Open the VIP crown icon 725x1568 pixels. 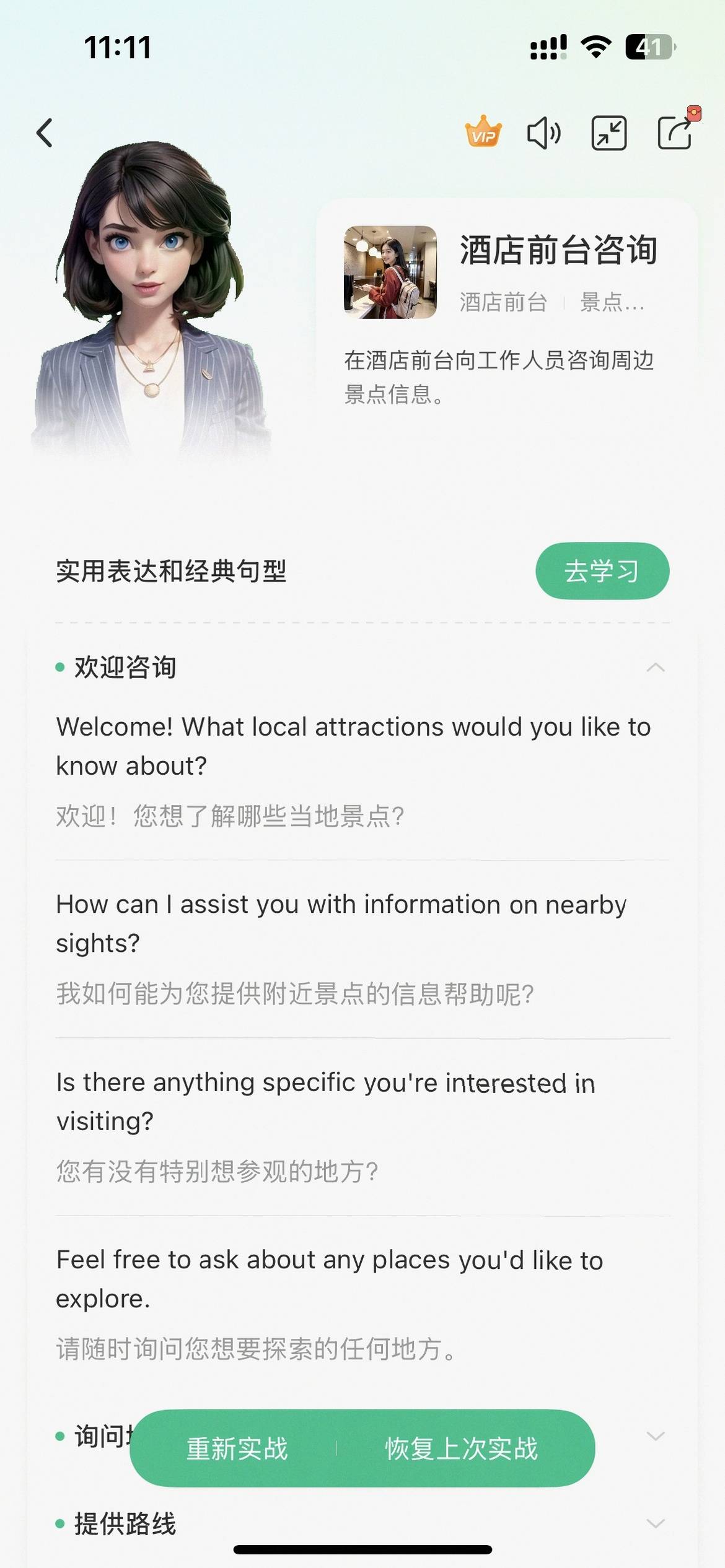(x=483, y=133)
